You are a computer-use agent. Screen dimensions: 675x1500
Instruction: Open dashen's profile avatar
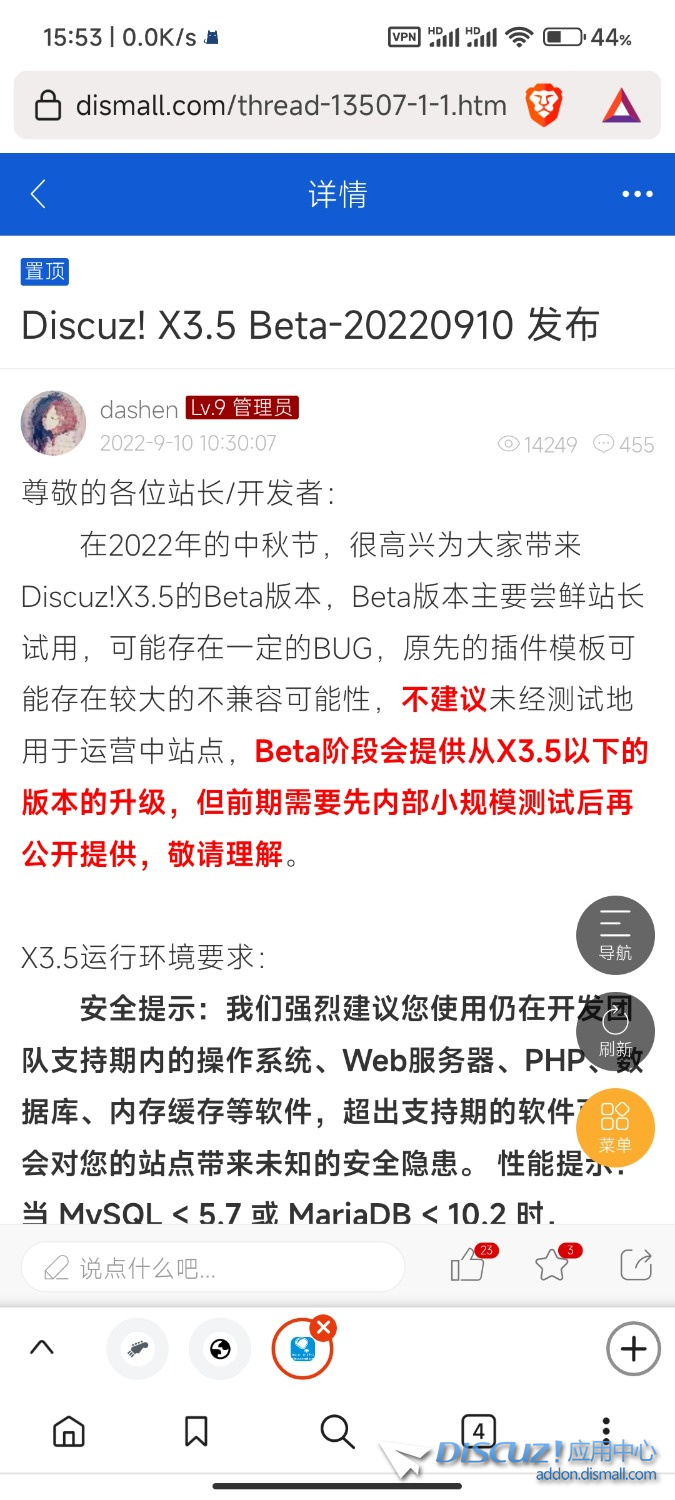coord(53,423)
